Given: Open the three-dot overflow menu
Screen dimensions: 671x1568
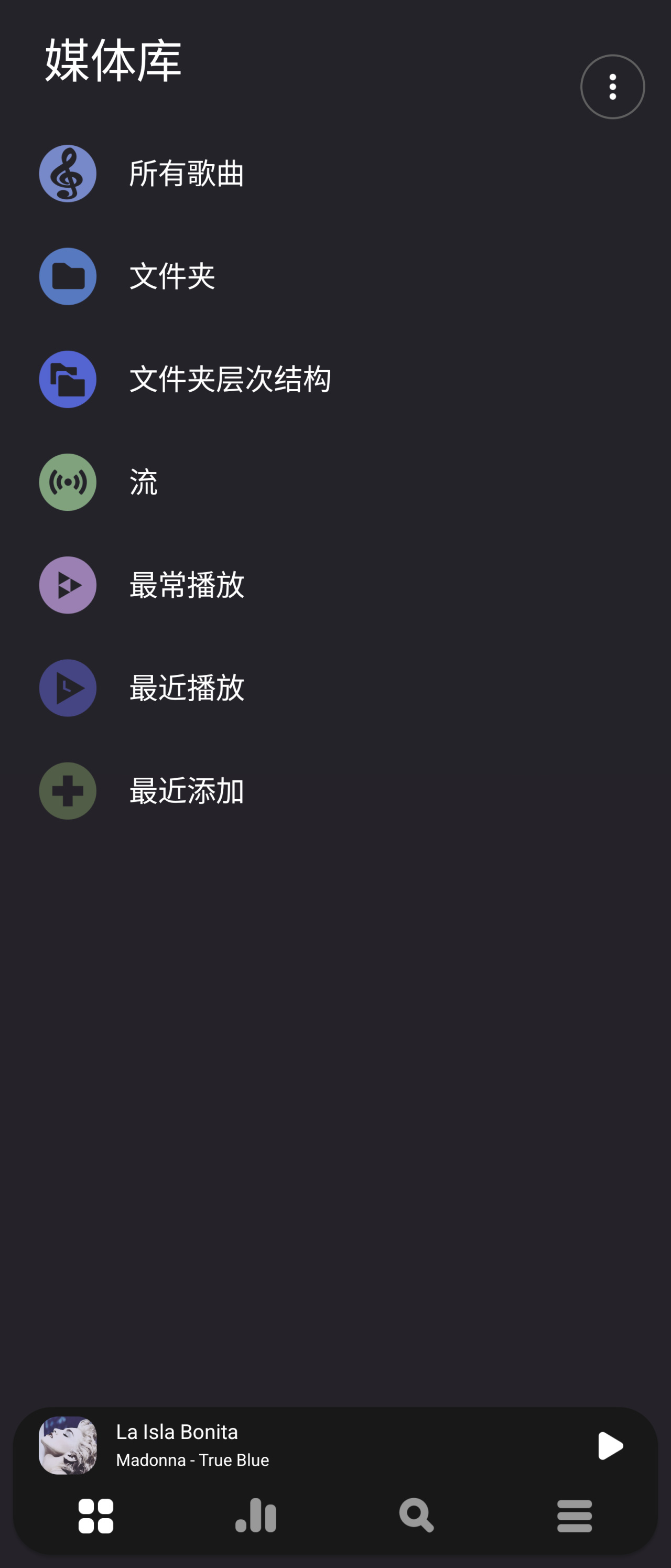Looking at the screenshot, I should click(x=612, y=87).
